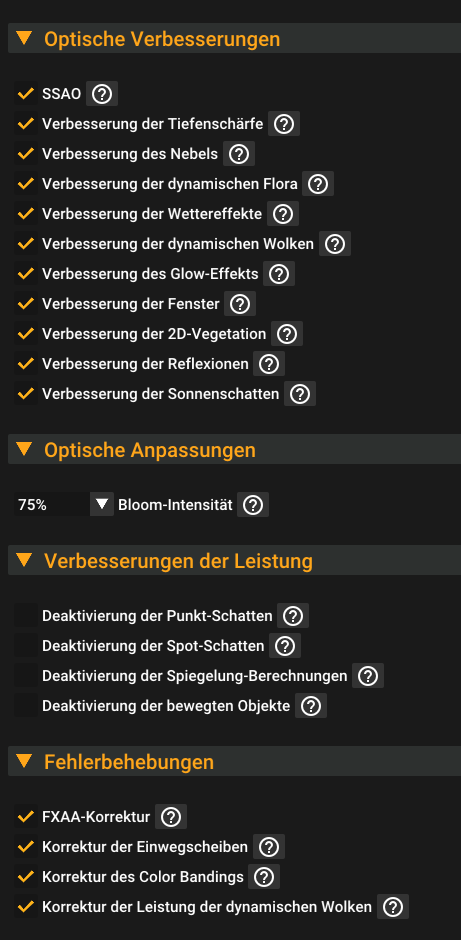461x940 pixels.
Task: Check Deaktivierung der Spiegelung-Berechnungen
Action: [x=26, y=676]
